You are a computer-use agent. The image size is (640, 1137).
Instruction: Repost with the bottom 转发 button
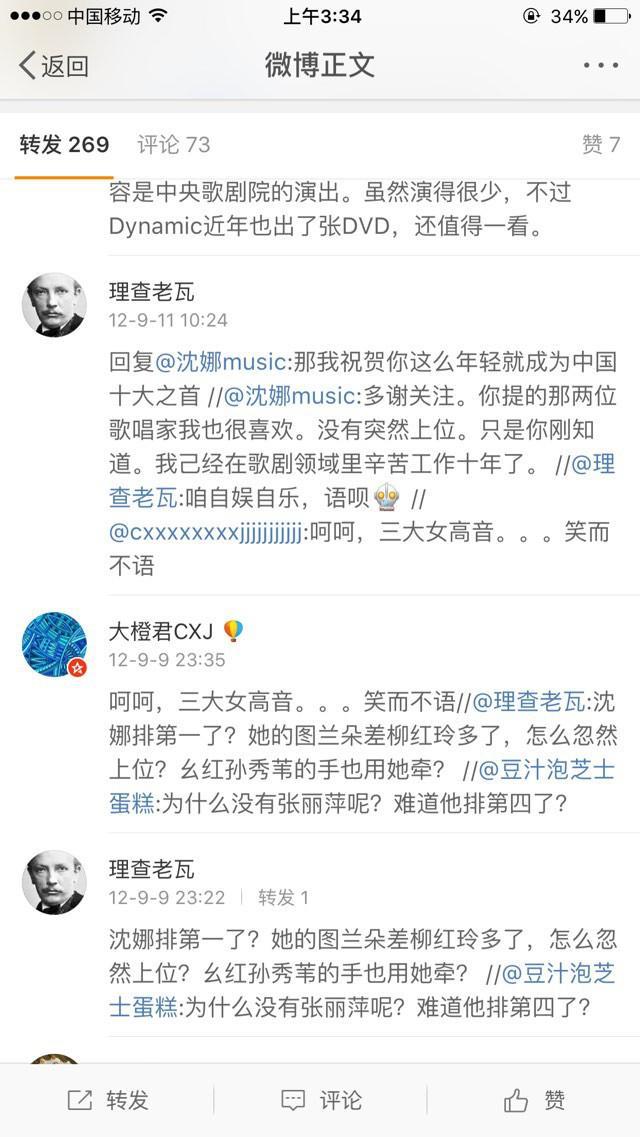click(107, 1100)
